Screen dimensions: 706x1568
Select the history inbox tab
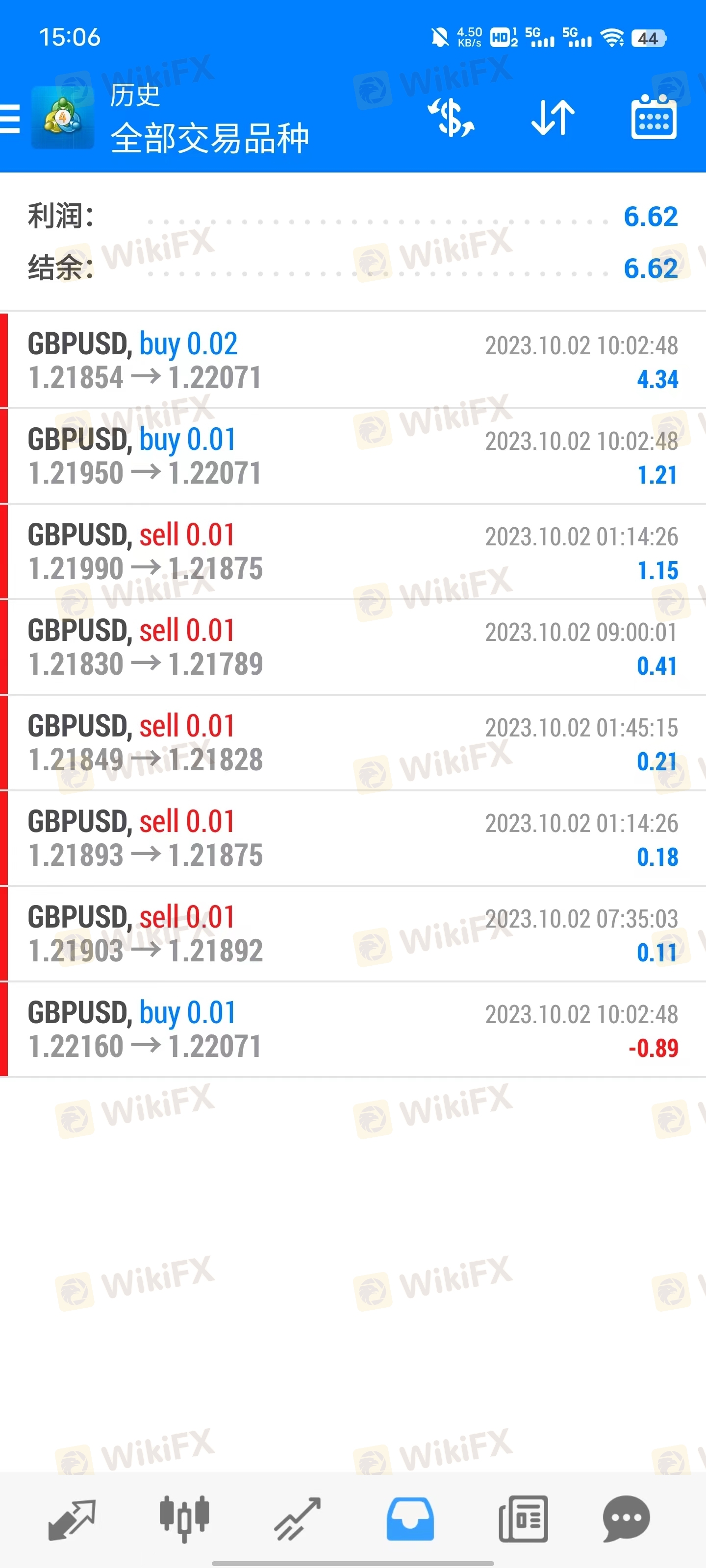tap(410, 1519)
